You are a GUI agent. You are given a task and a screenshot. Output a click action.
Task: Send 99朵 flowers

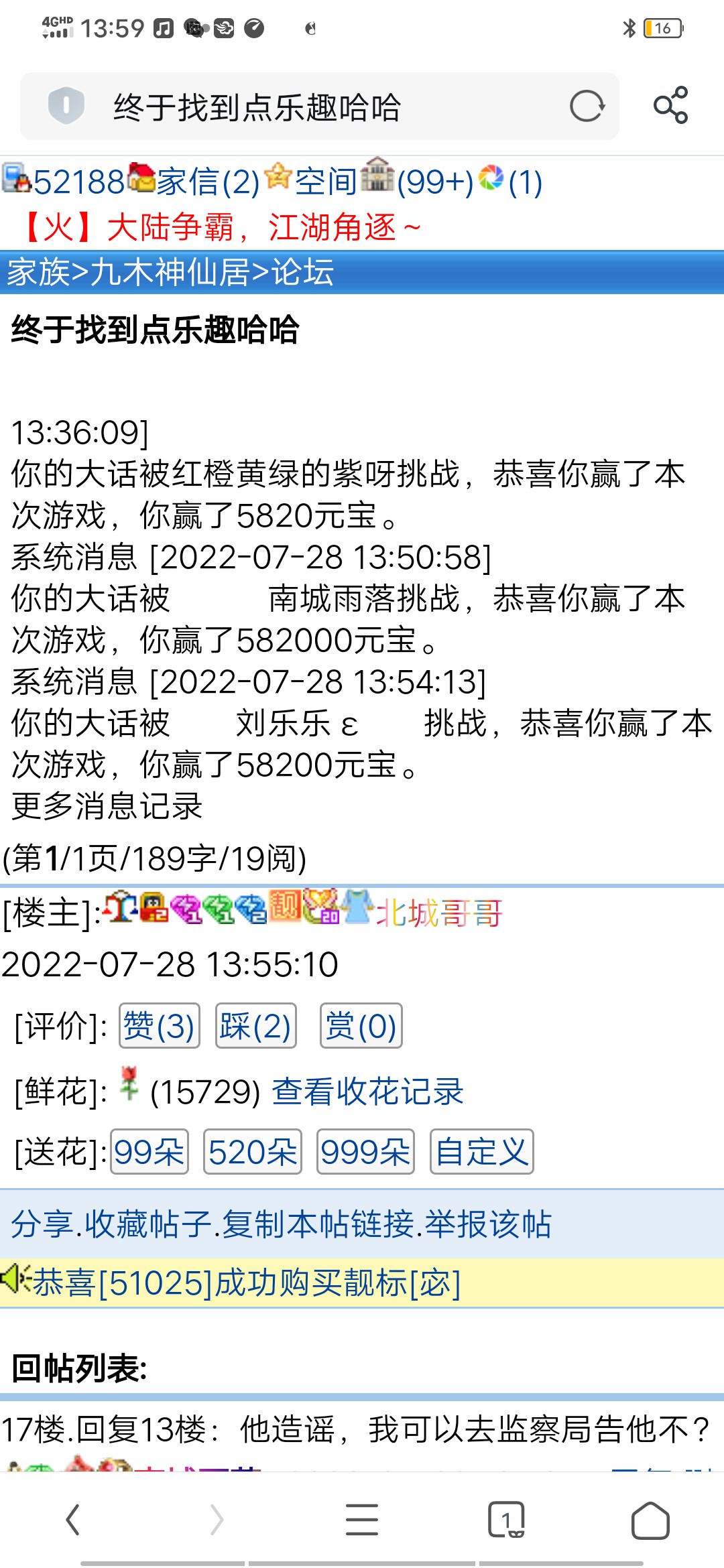point(149,1152)
